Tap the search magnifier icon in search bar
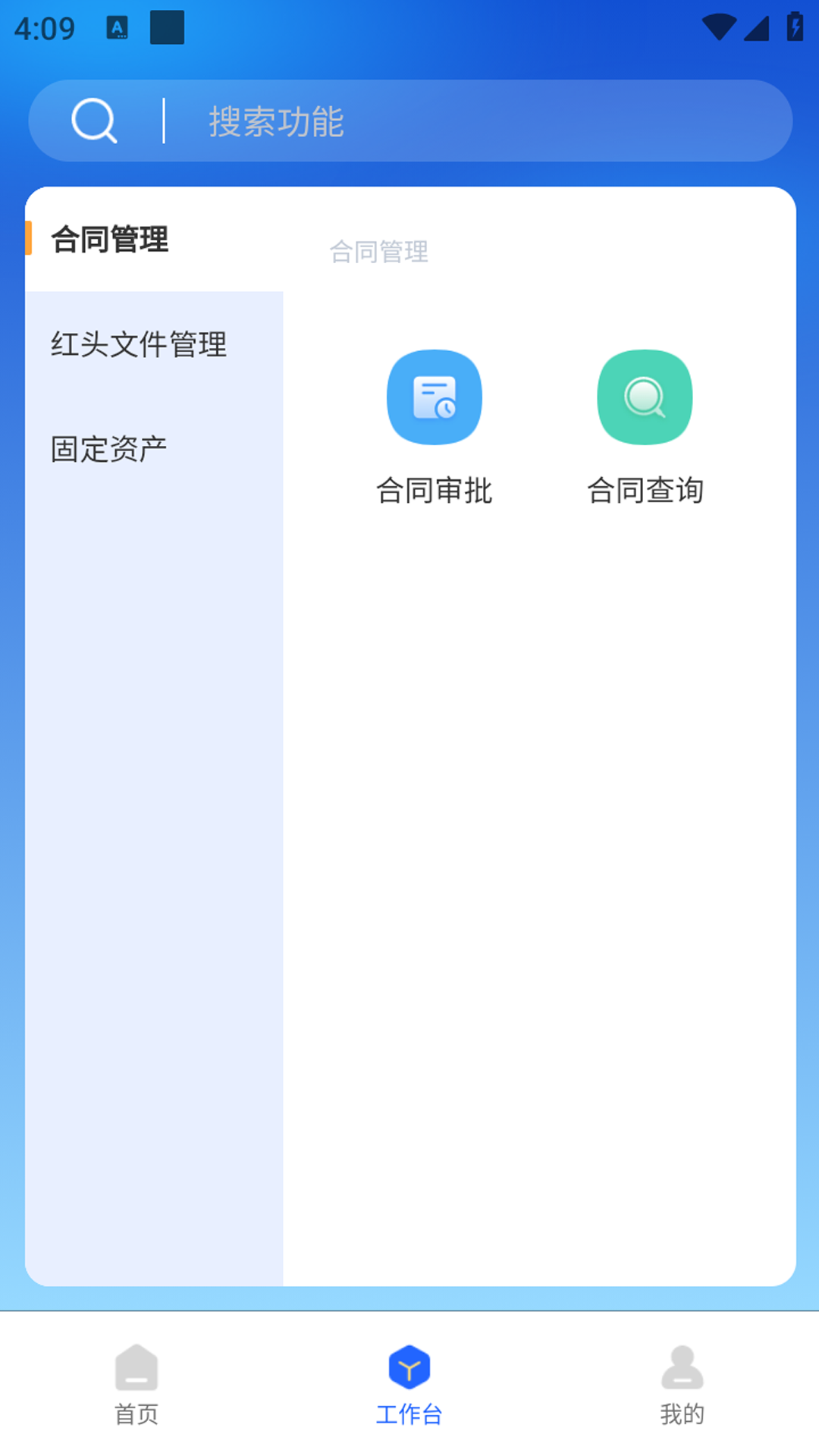Screen dimensions: 819x1456 (x=93, y=120)
